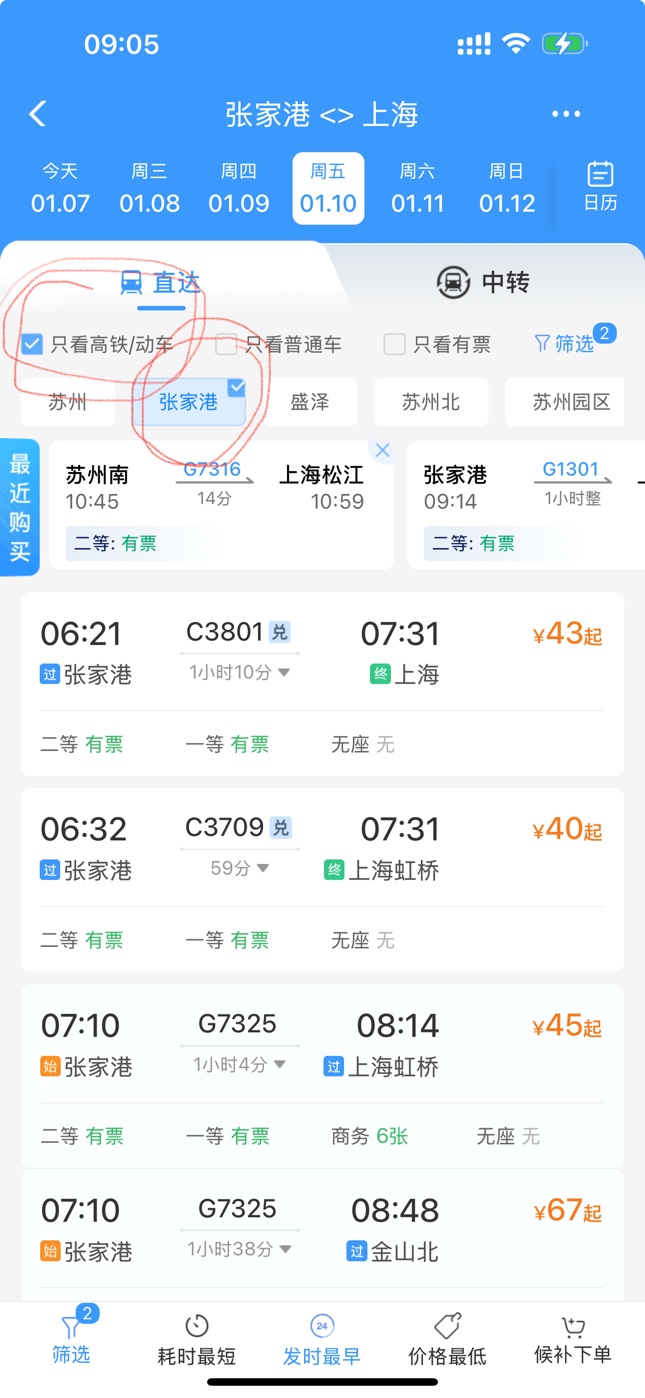Open the top 筛选 filter link

click(x=565, y=344)
